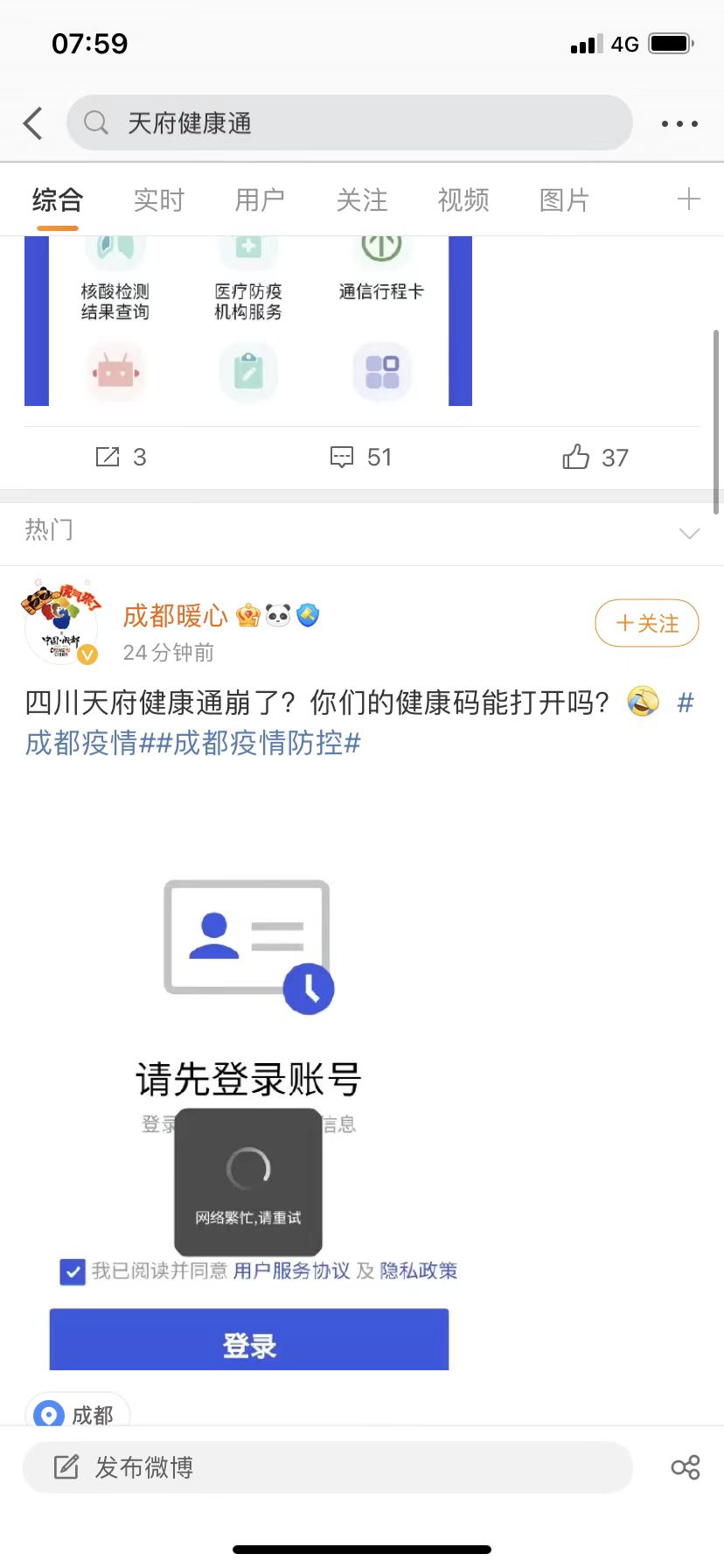
Task: Switch to the 实时 tab
Action: click(158, 200)
